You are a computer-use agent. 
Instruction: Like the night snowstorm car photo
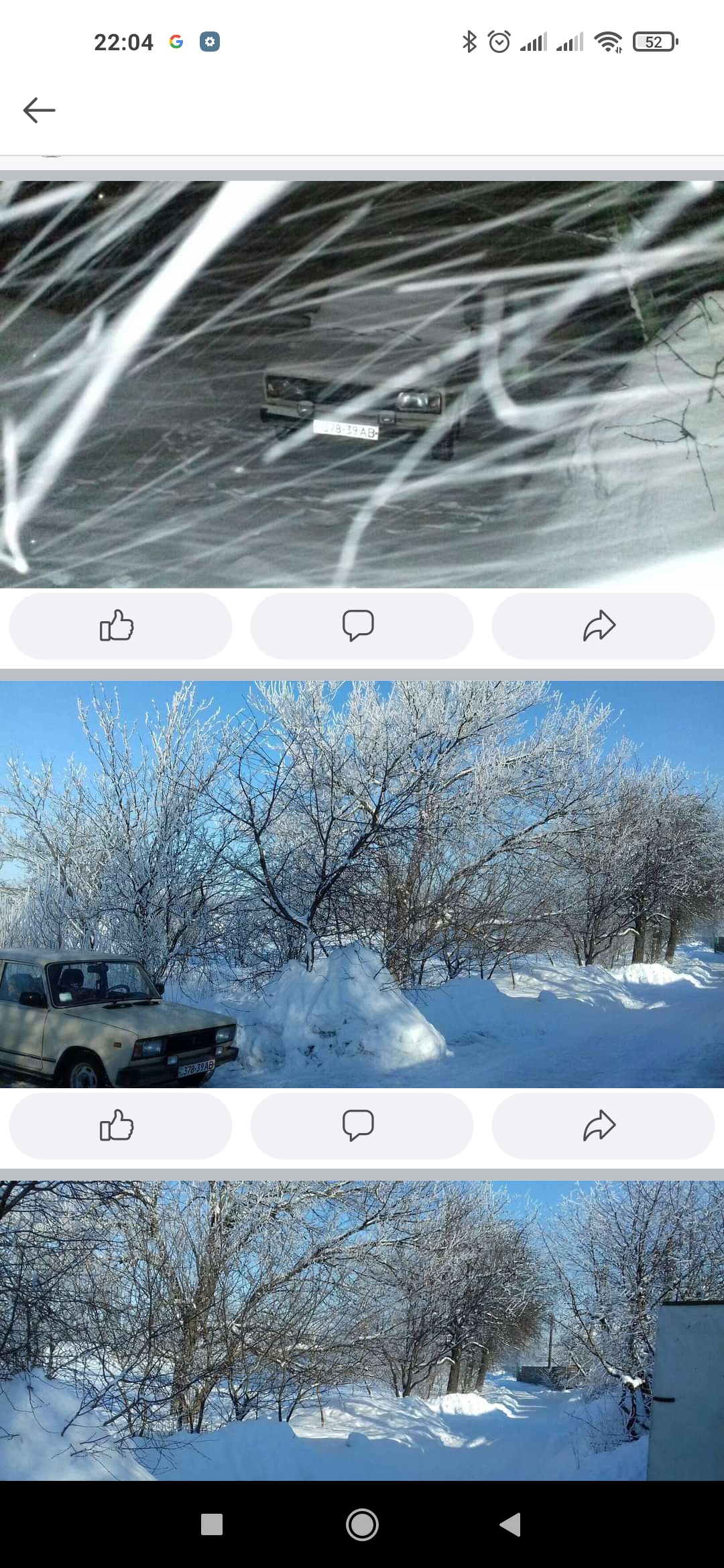[x=120, y=626]
